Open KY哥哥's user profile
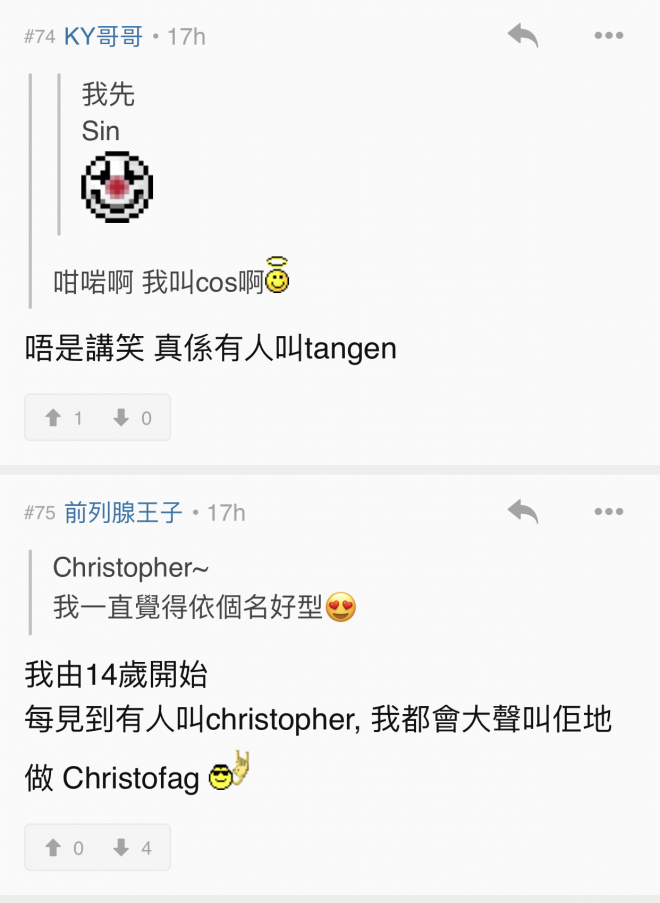660x903 pixels. coord(103,37)
